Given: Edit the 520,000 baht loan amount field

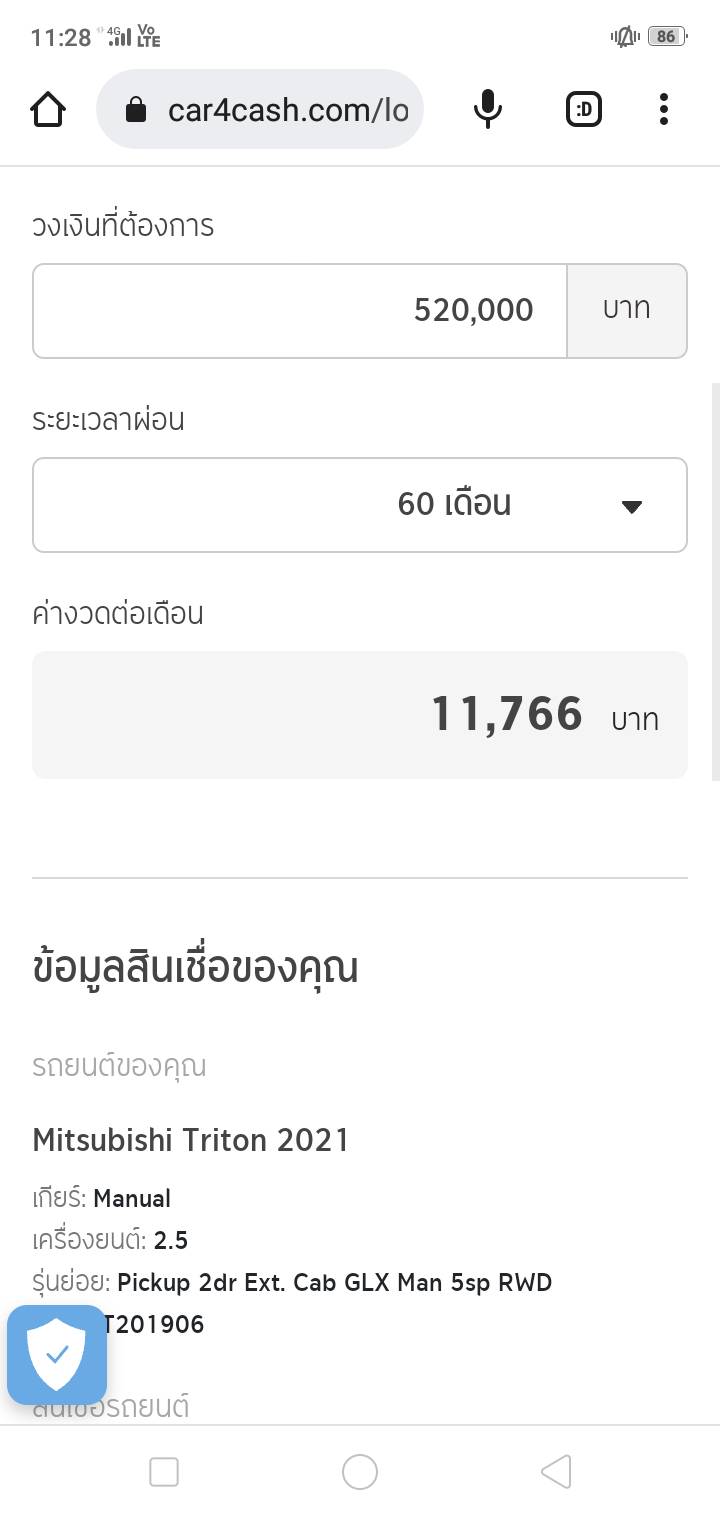Looking at the screenshot, I should pyautogui.click(x=300, y=310).
